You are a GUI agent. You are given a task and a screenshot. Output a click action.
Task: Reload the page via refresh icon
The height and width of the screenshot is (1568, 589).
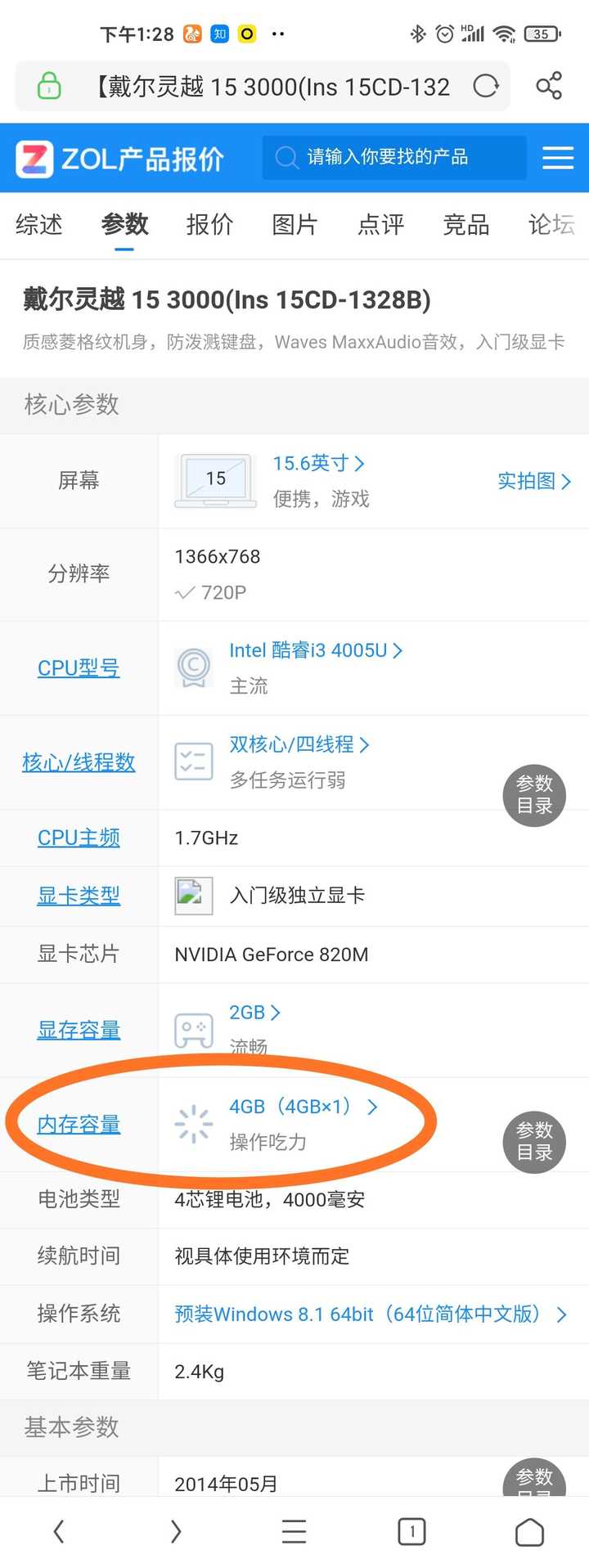[x=486, y=86]
